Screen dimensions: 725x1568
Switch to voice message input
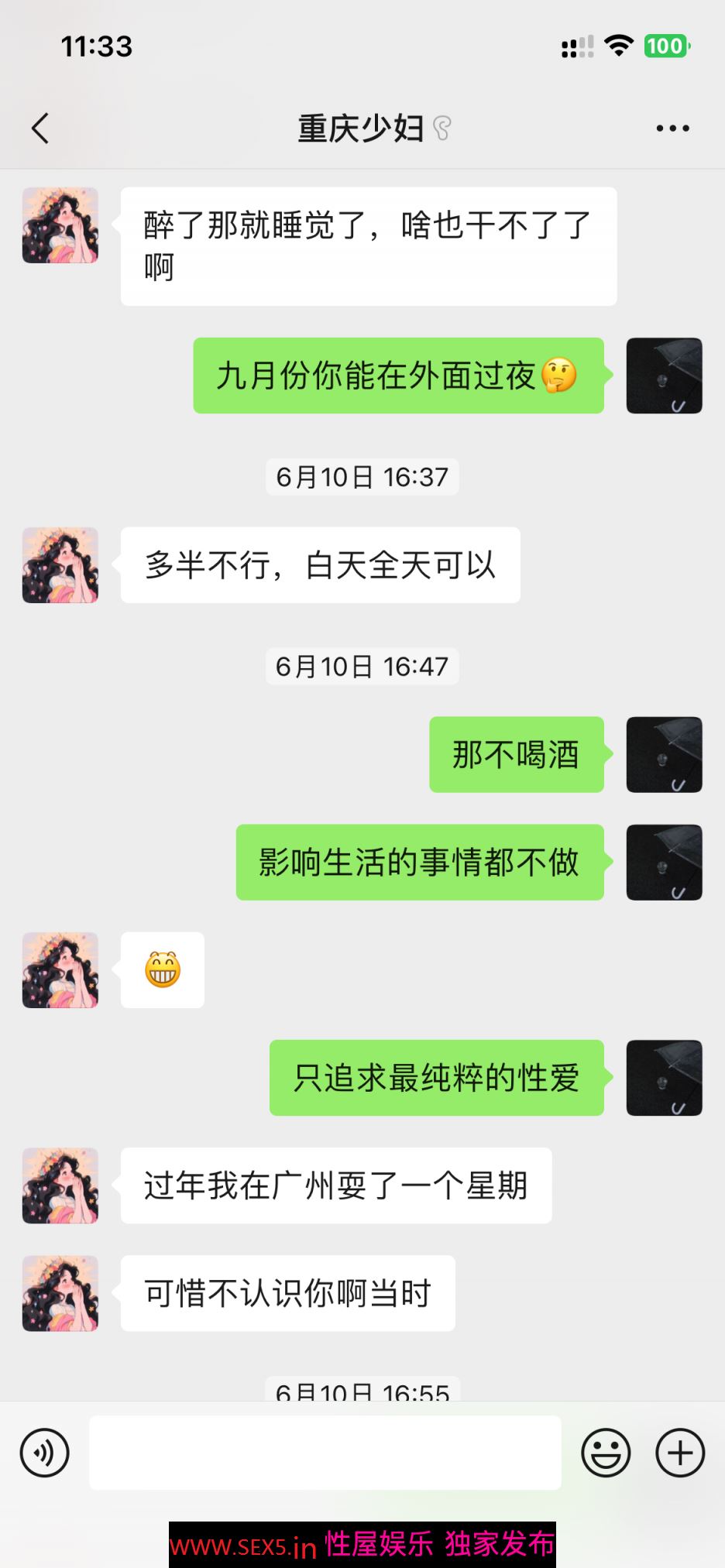coord(45,1453)
